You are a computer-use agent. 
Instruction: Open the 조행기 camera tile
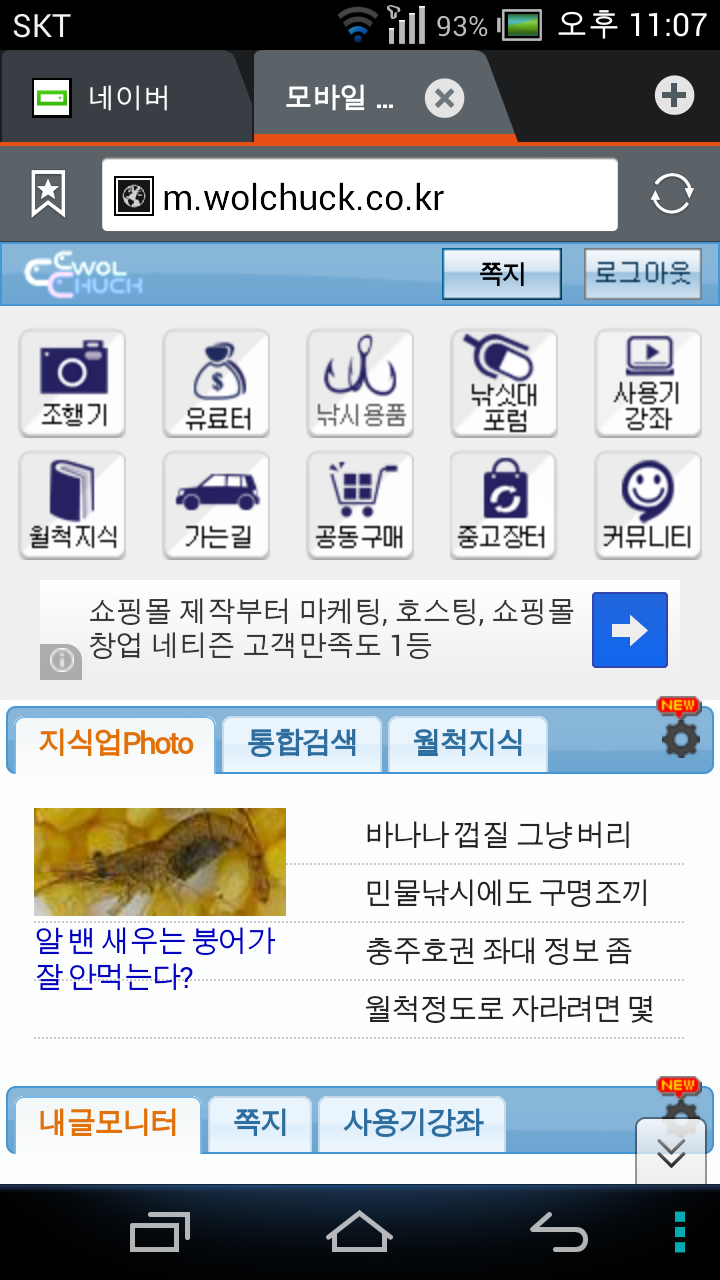click(x=73, y=384)
